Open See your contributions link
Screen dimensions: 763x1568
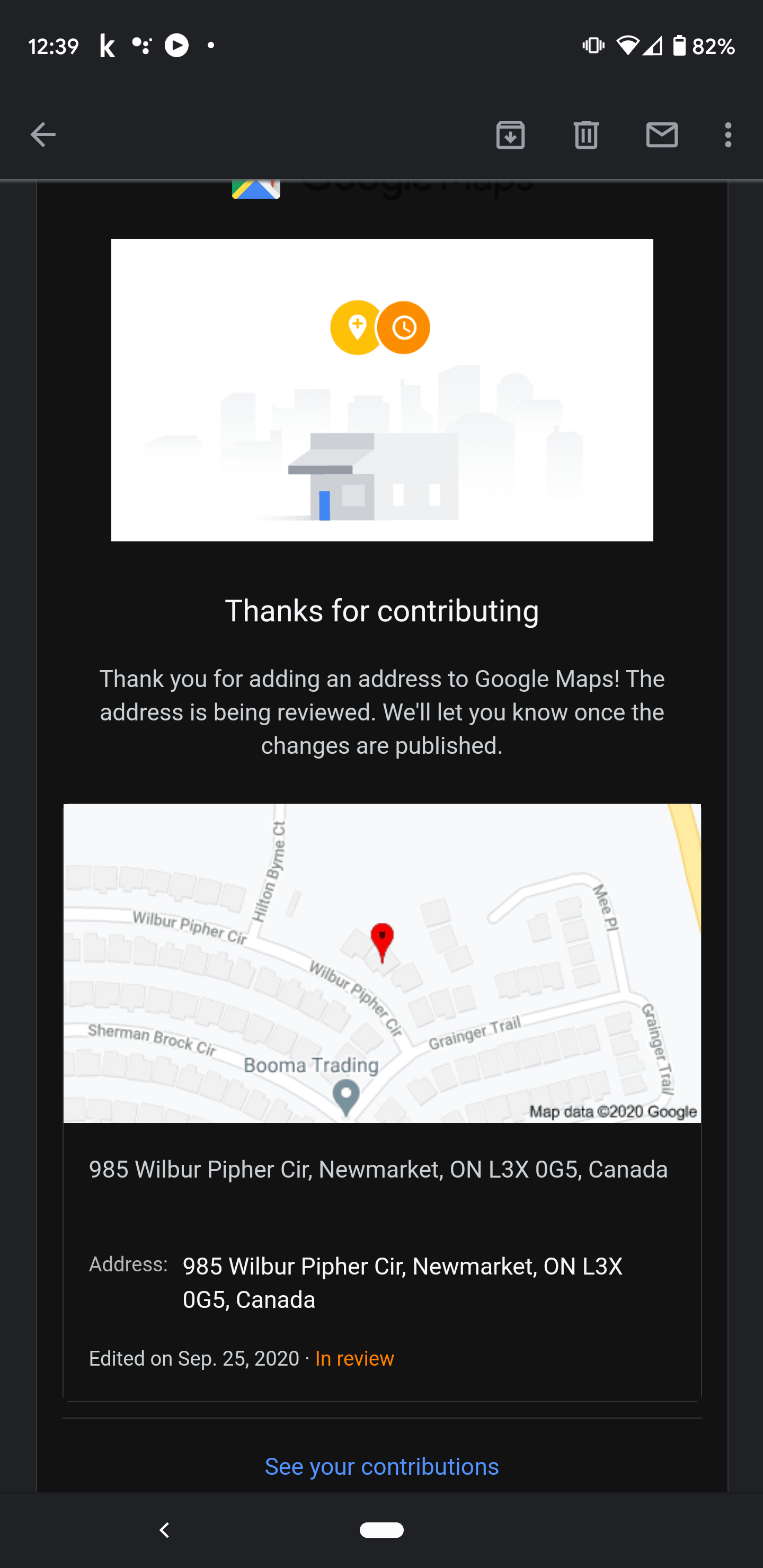381,1466
